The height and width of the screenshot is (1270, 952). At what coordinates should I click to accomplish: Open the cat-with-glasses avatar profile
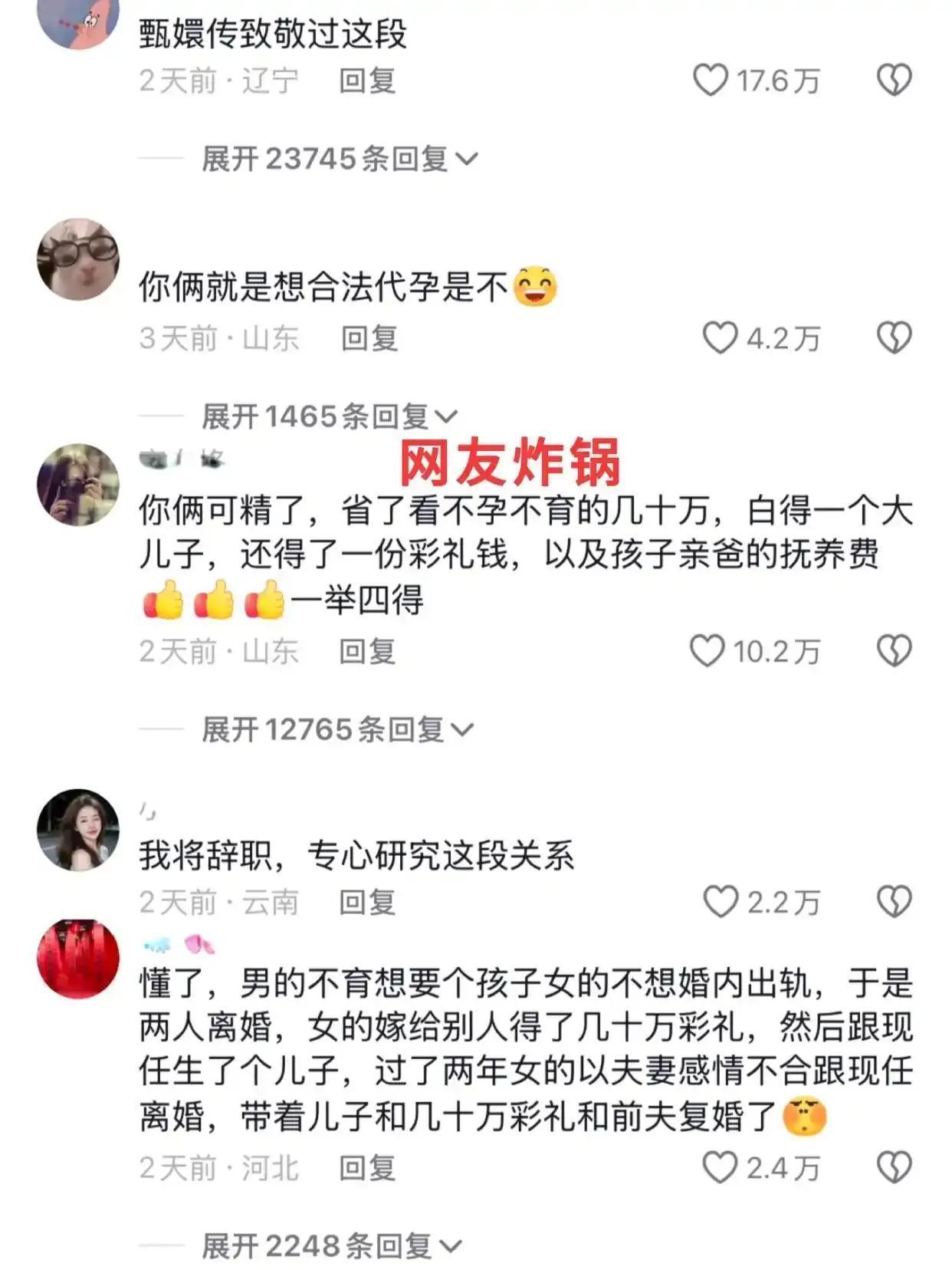pos(78,259)
